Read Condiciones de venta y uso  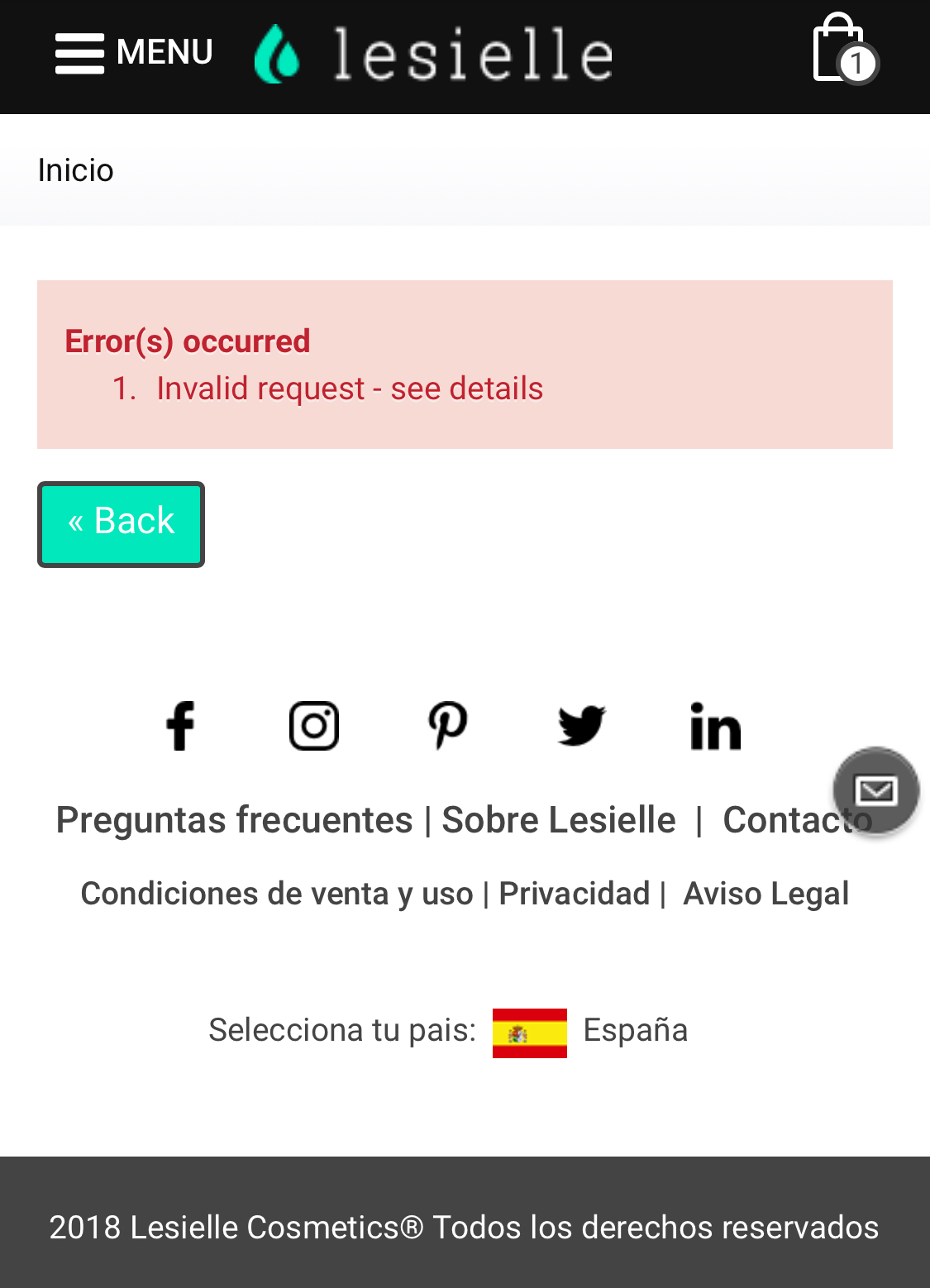277,894
